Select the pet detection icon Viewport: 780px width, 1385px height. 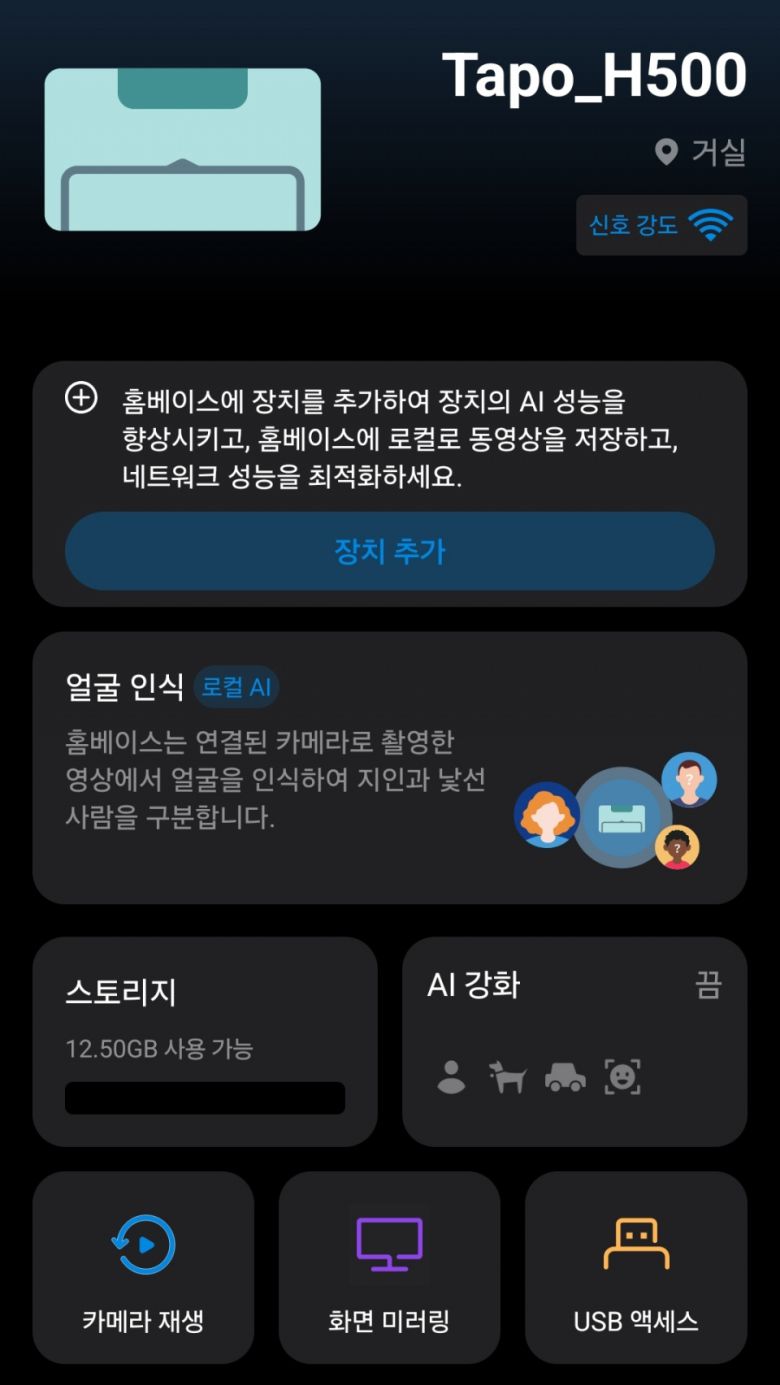pyautogui.click(x=508, y=1075)
